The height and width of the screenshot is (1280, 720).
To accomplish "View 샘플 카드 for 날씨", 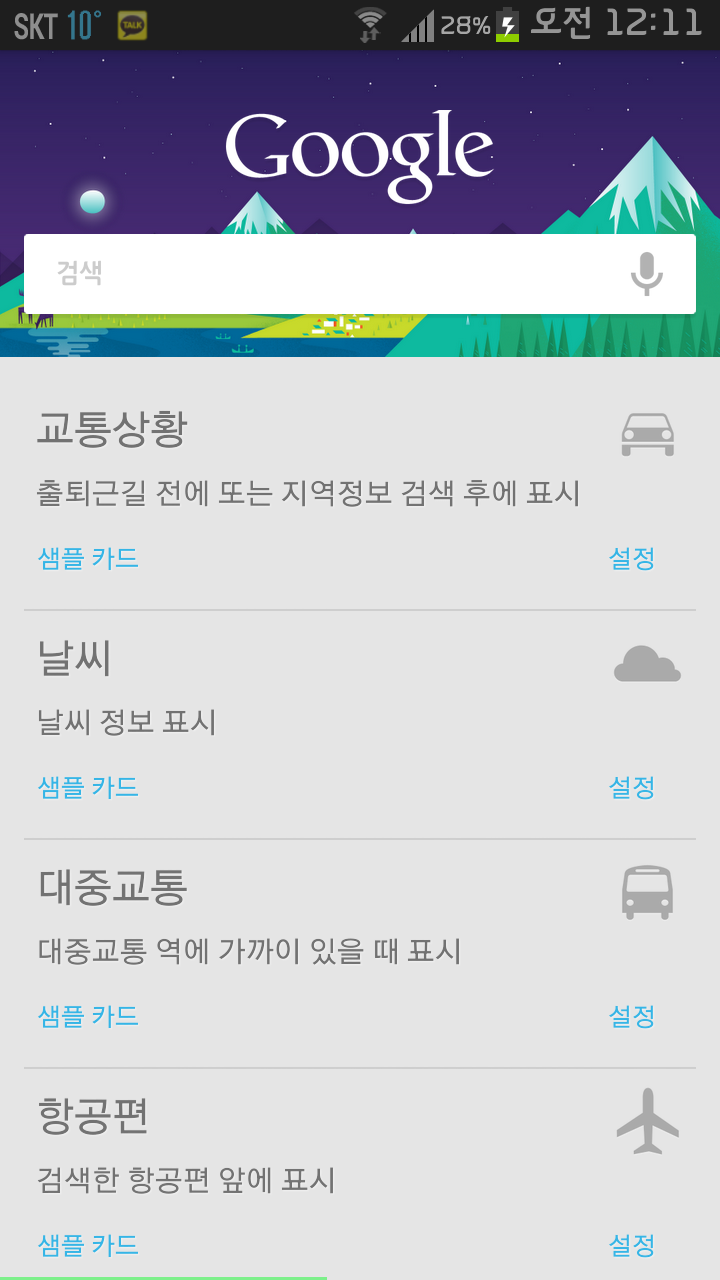I will pyautogui.click(x=88, y=787).
